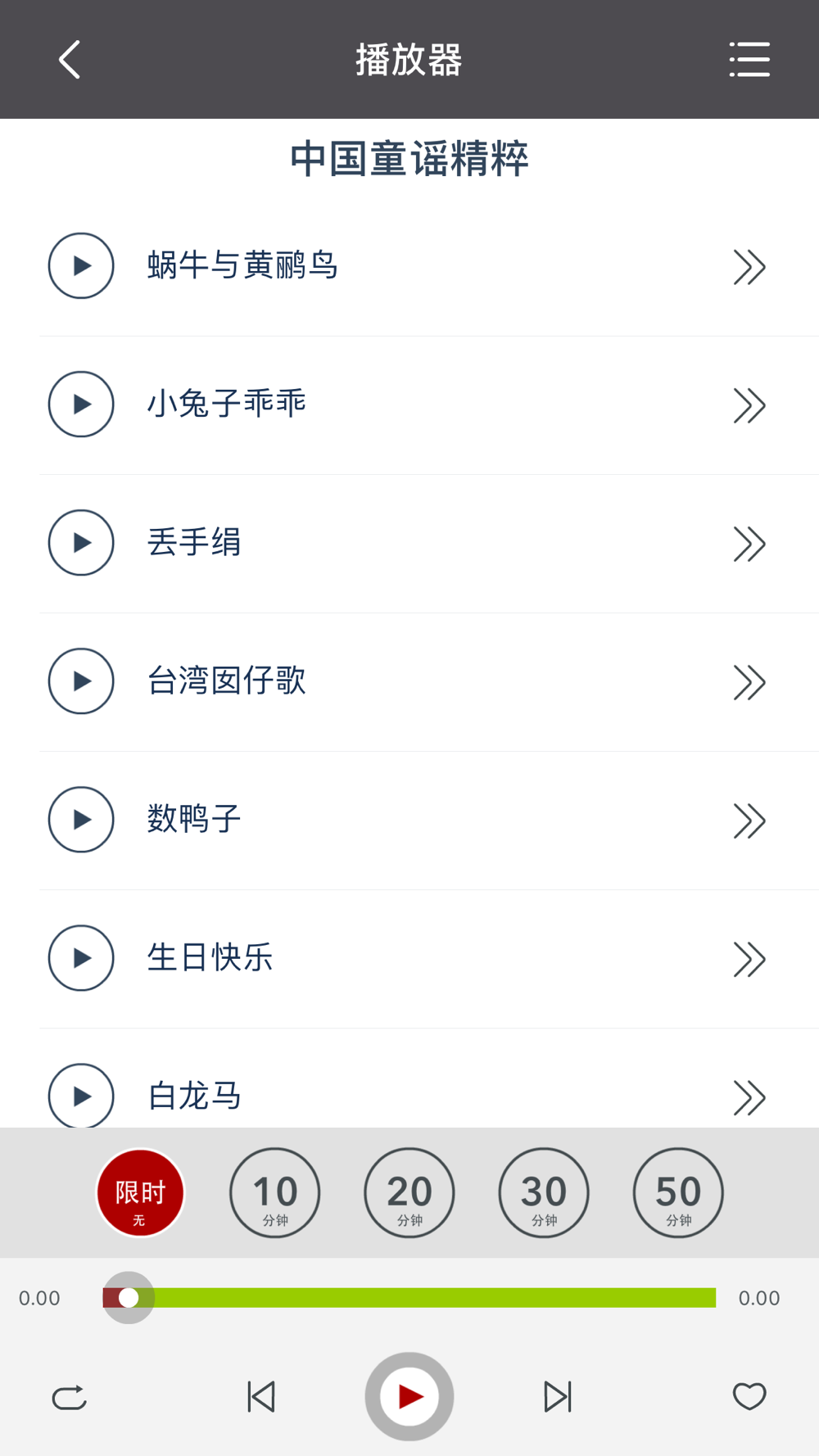Skip to next track
Image resolution: width=819 pixels, height=1456 pixels.
point(558,1397)
